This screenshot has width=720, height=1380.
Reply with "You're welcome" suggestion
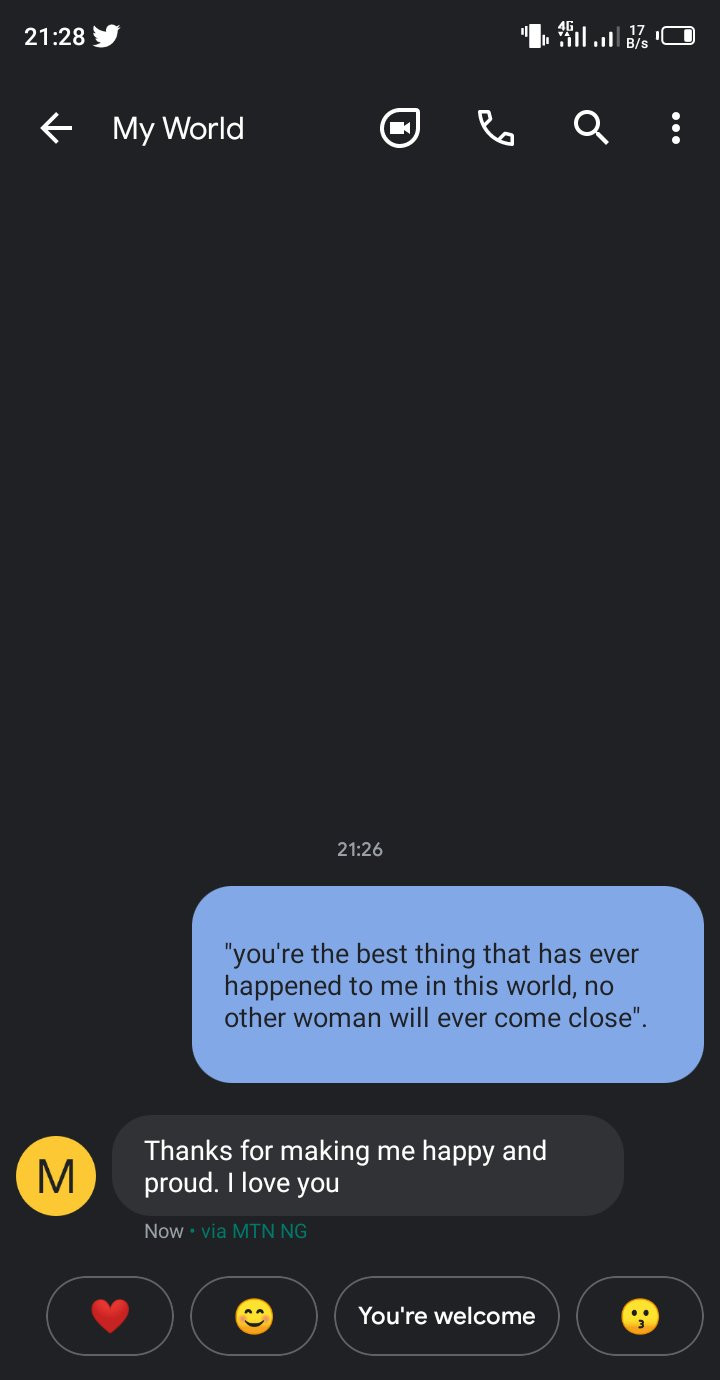click(x=447, y=1316)
